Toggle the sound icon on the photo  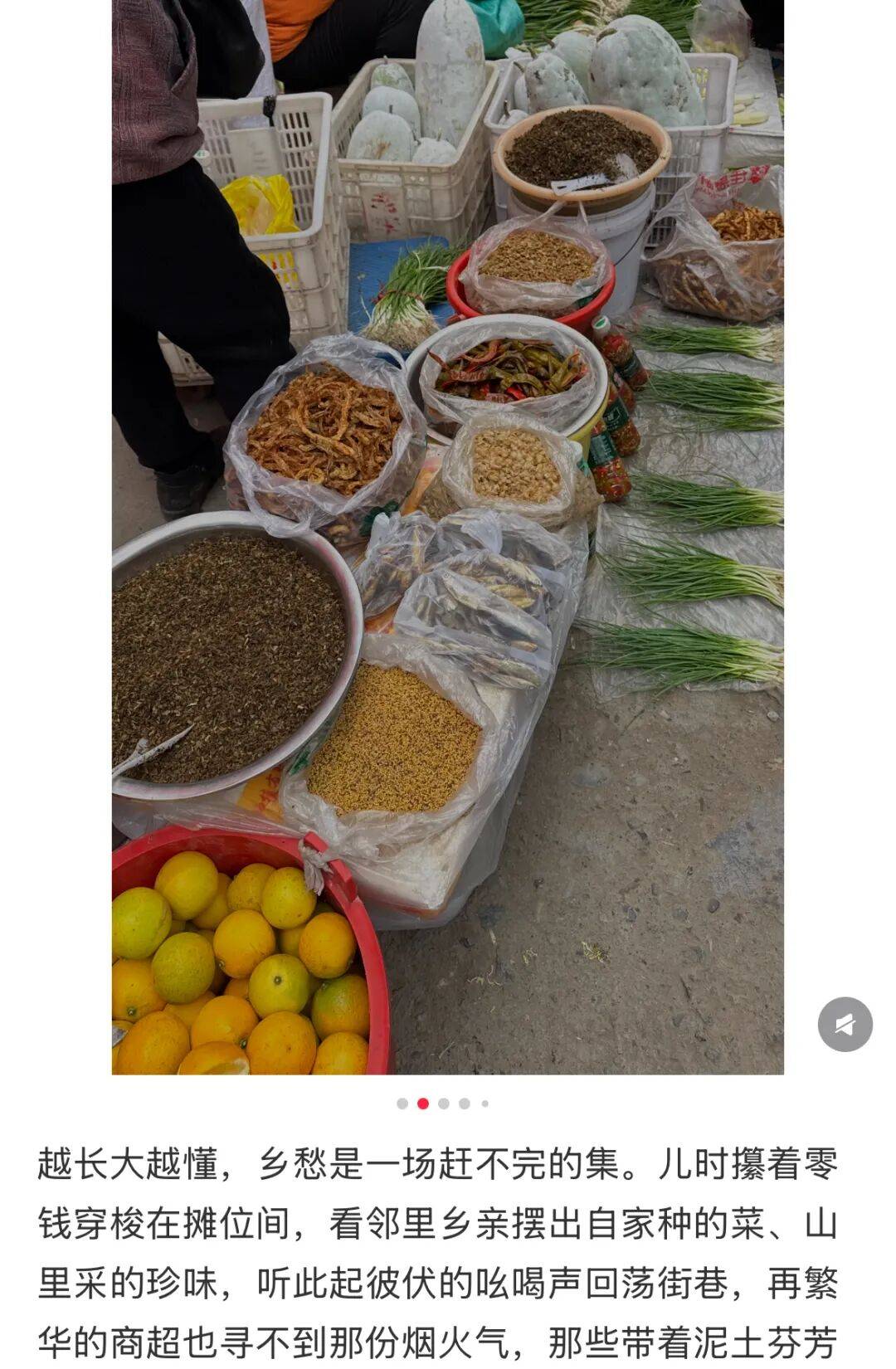pos(845,1024)
